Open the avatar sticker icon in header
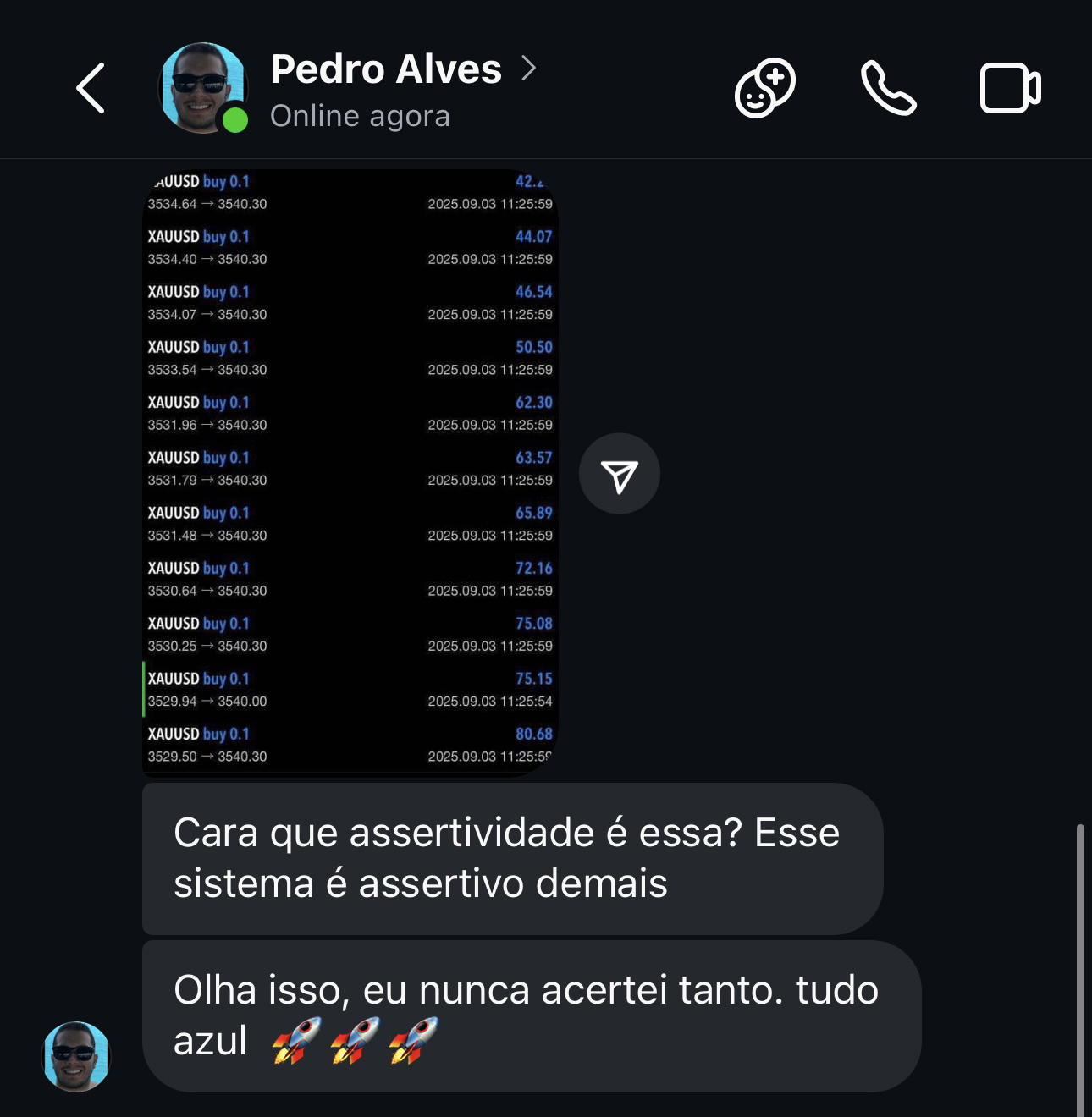This screenshot has width=1092, height=1117. (x=764, y=88)
